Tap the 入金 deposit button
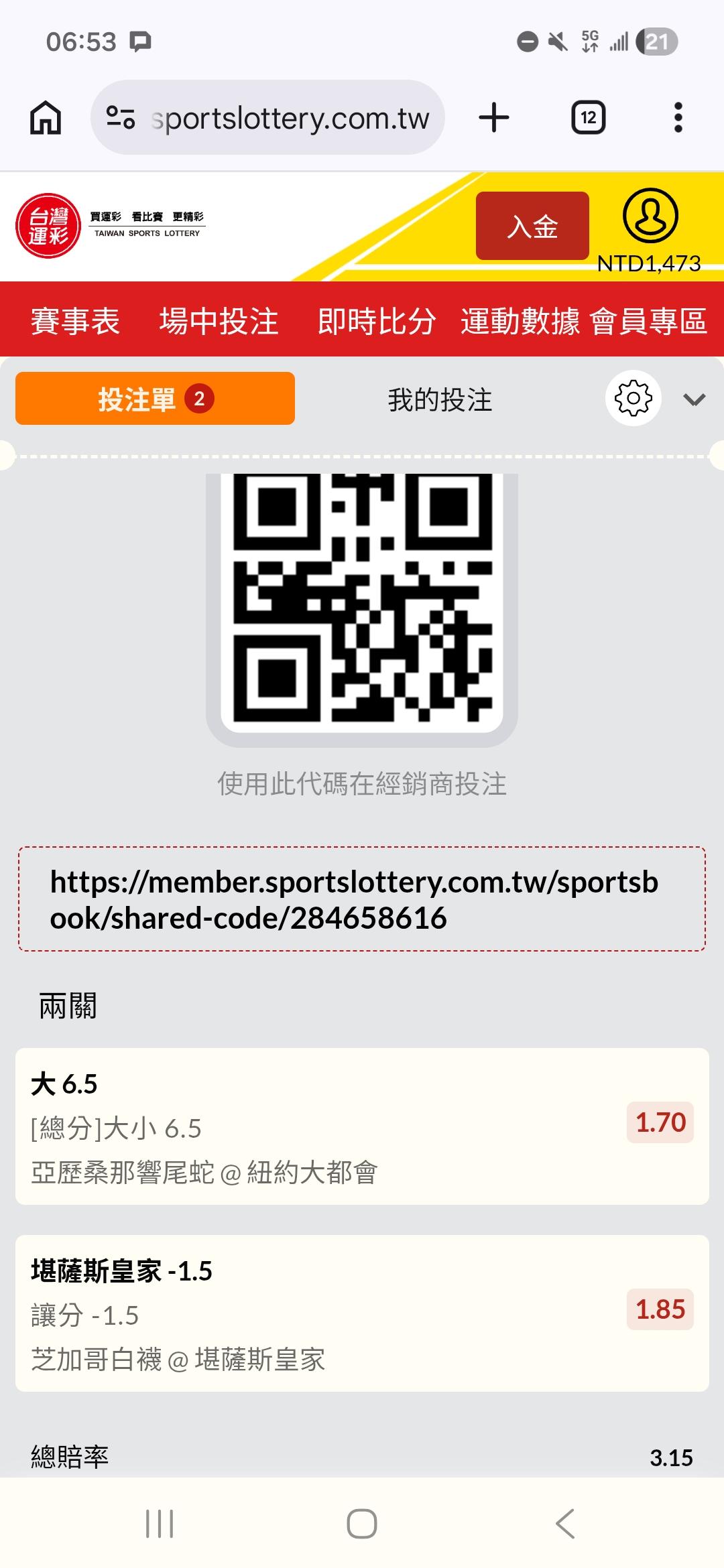Viewport: 724px width, 1568px height. pos(532,226)
